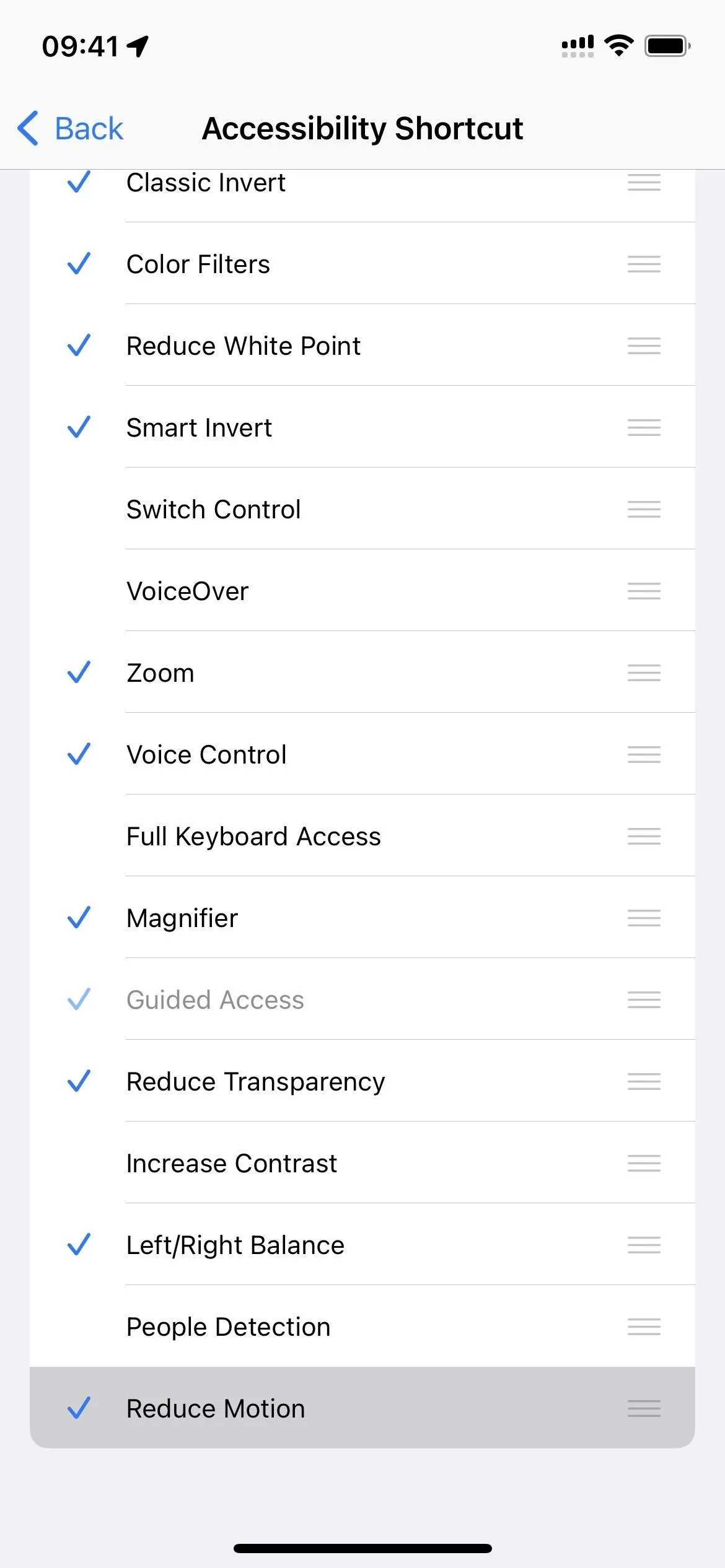Deselect Left/Right Balance
Screen dimensions: 725x1568
pyautogui.click(x=362, y=1245)
